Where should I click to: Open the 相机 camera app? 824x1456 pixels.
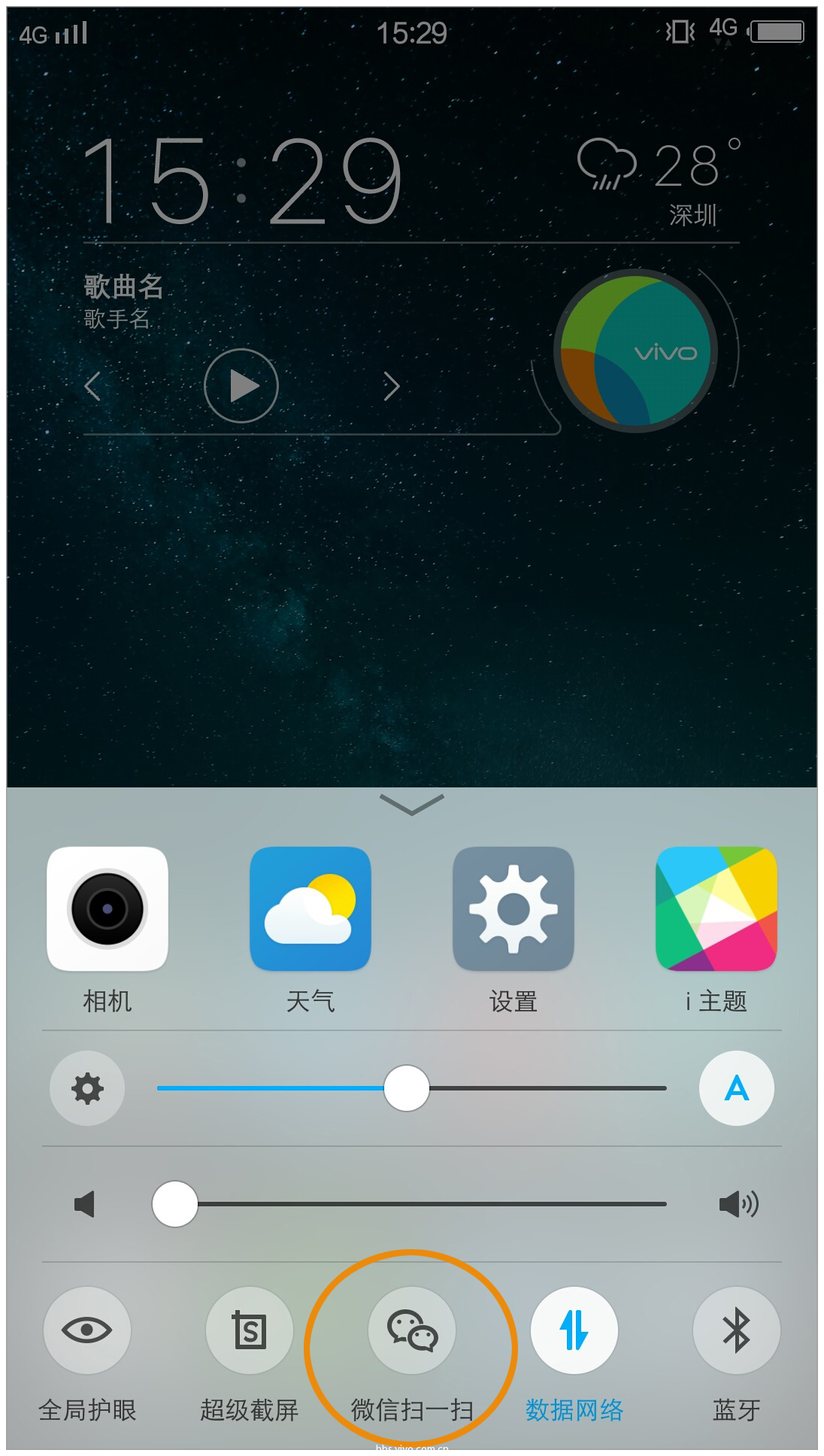click(x=108, y=908)
